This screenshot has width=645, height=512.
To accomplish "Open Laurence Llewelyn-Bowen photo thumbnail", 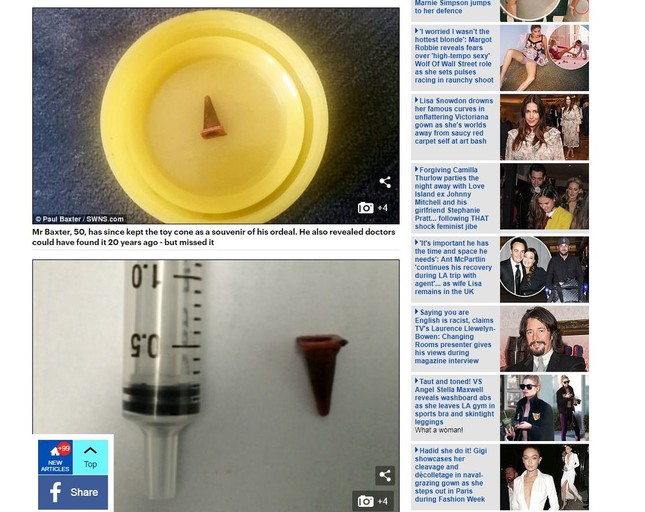I will click(544, 339).
